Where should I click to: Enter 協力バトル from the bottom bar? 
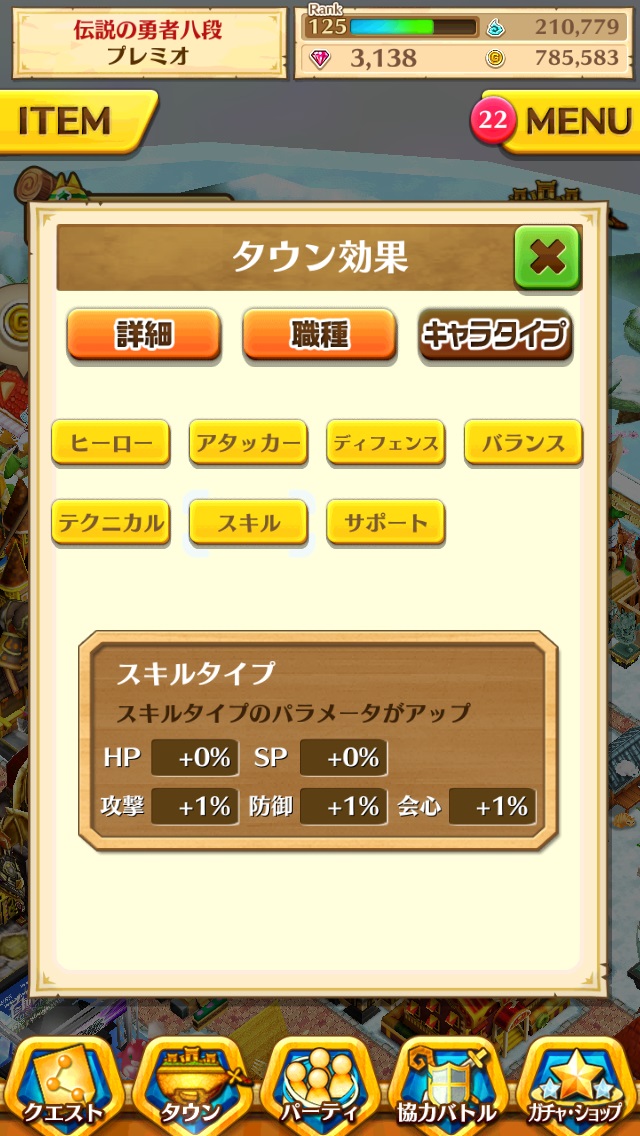click(448, 1085)
